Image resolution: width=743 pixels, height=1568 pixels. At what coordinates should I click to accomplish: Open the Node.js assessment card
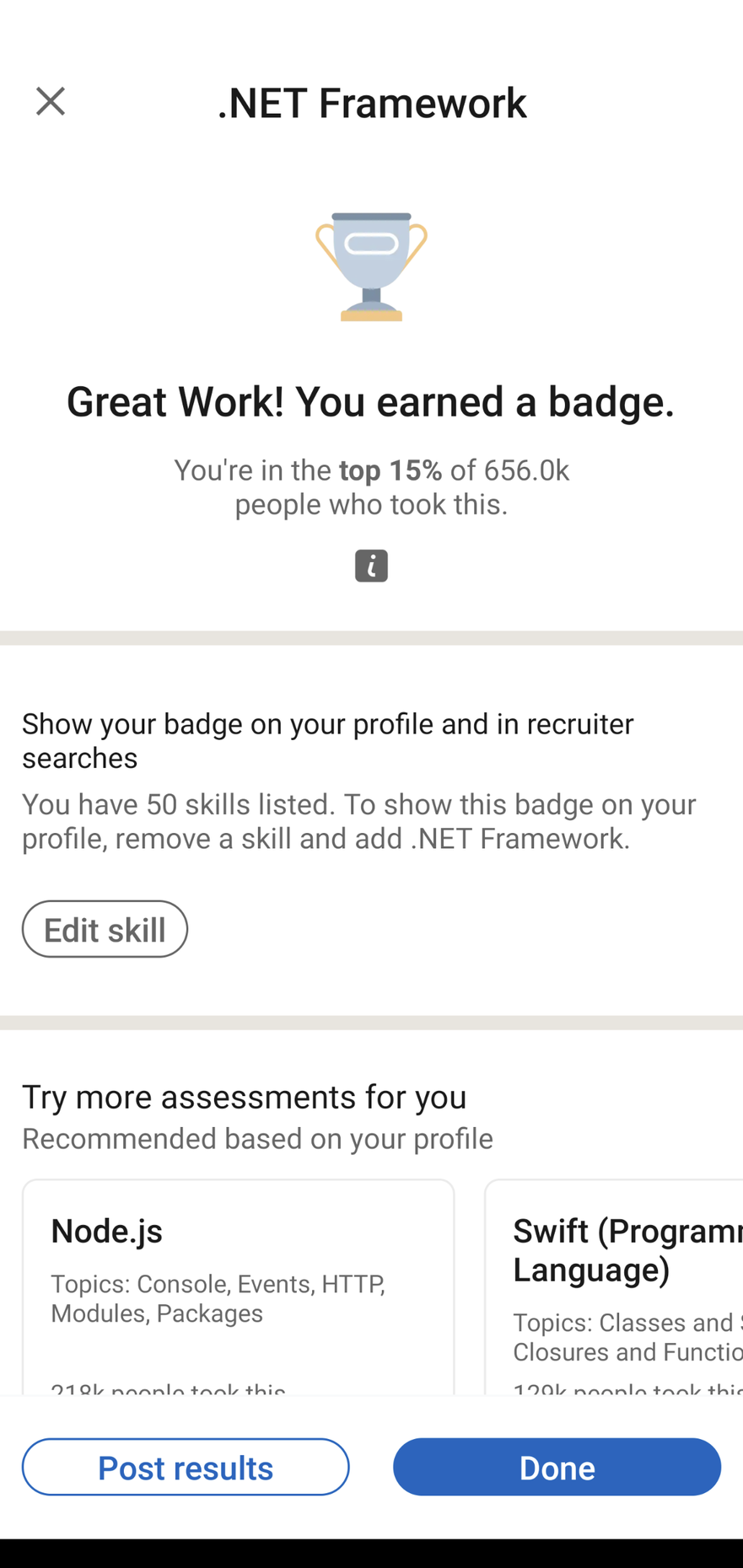point(238,1286)
